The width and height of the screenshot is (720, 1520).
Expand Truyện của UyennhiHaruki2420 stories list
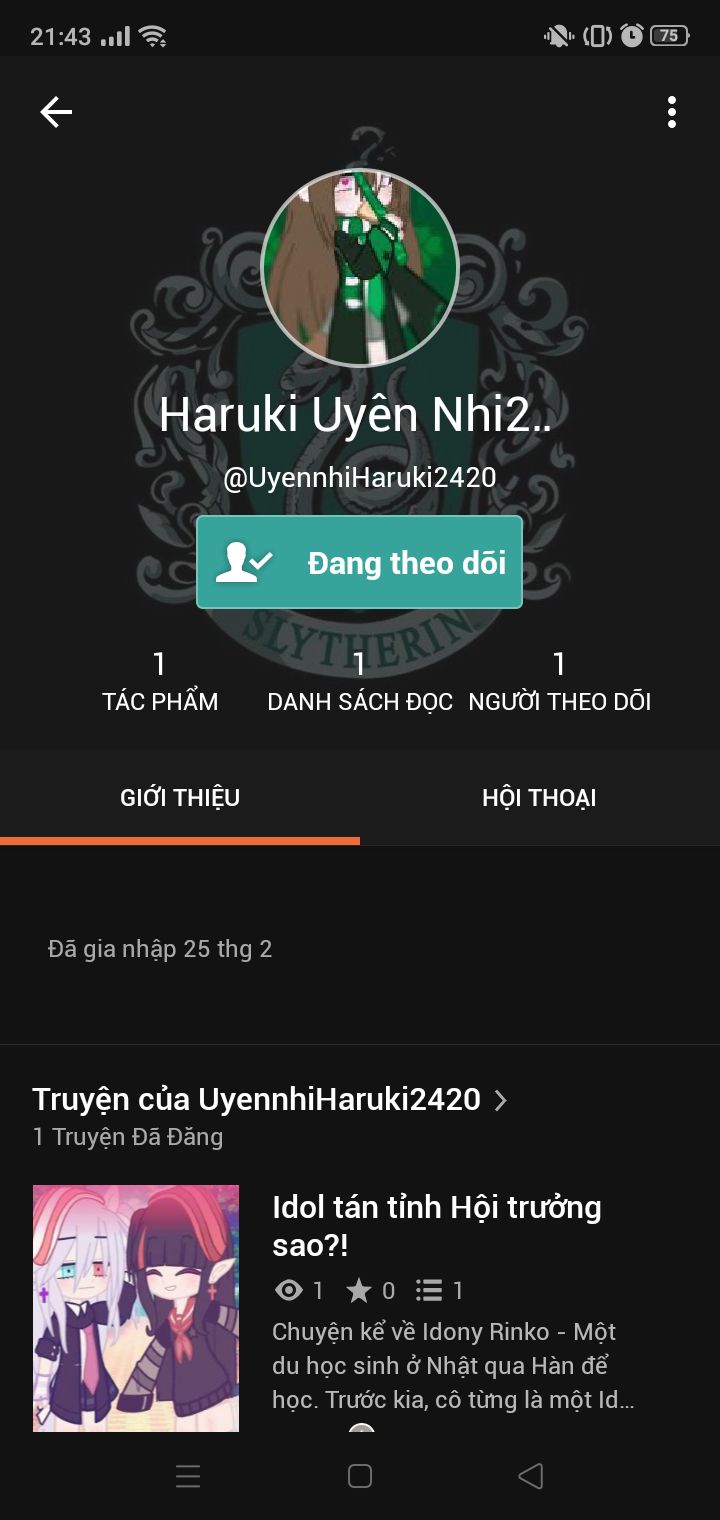(271, 1100)
